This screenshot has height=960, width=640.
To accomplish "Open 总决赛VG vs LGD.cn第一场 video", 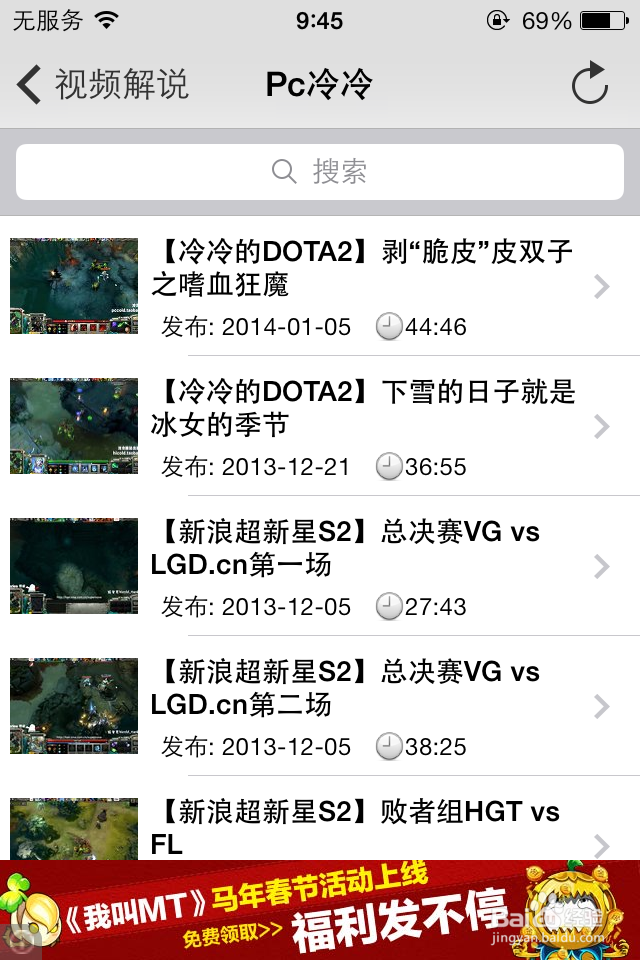I will coord(360,566).
